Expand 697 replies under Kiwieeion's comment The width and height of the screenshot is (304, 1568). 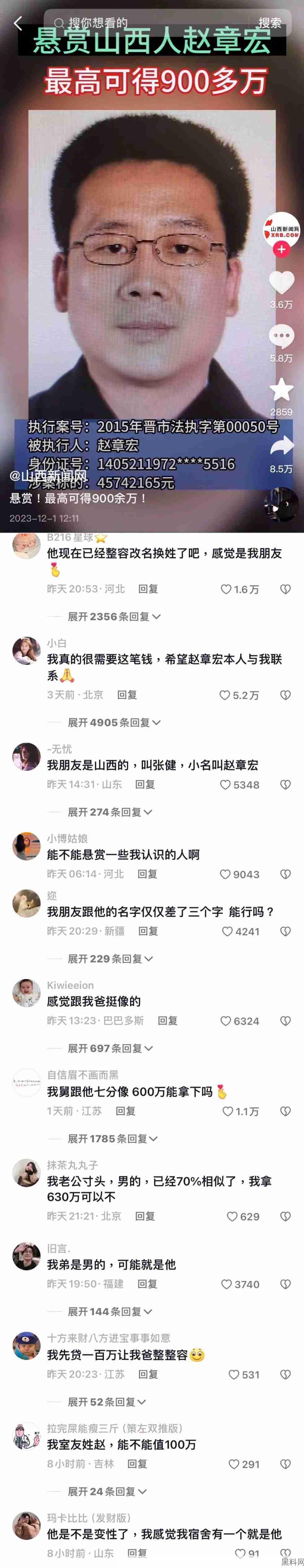[110, 1048]
